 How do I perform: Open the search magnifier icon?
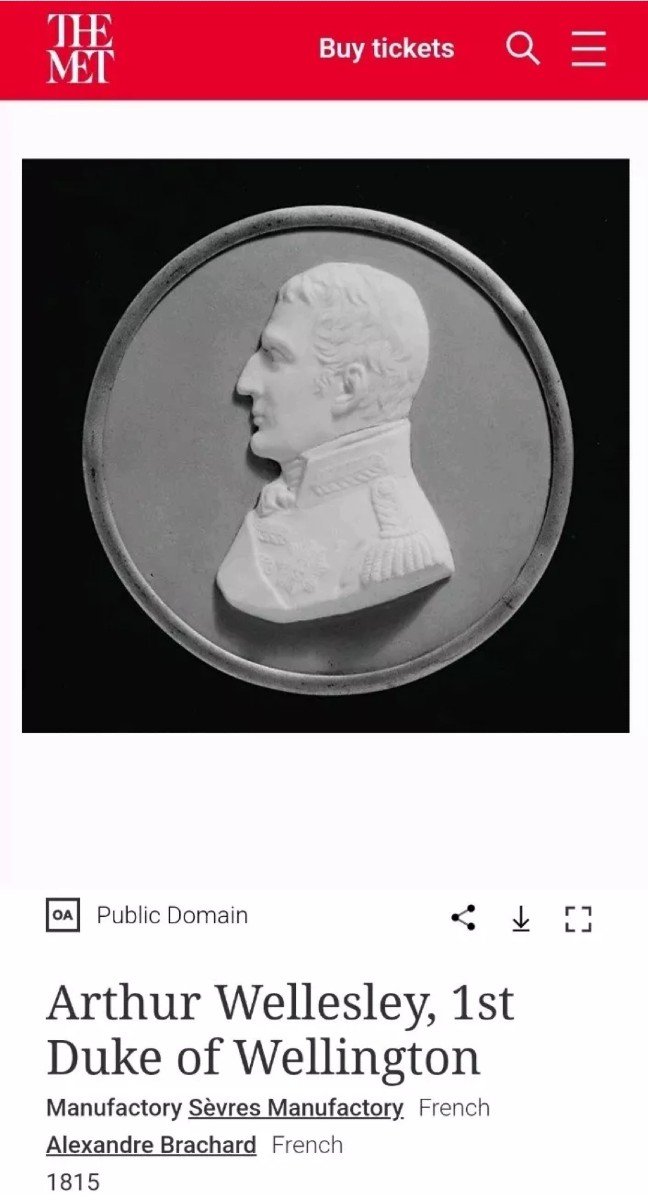pos(522,48)
